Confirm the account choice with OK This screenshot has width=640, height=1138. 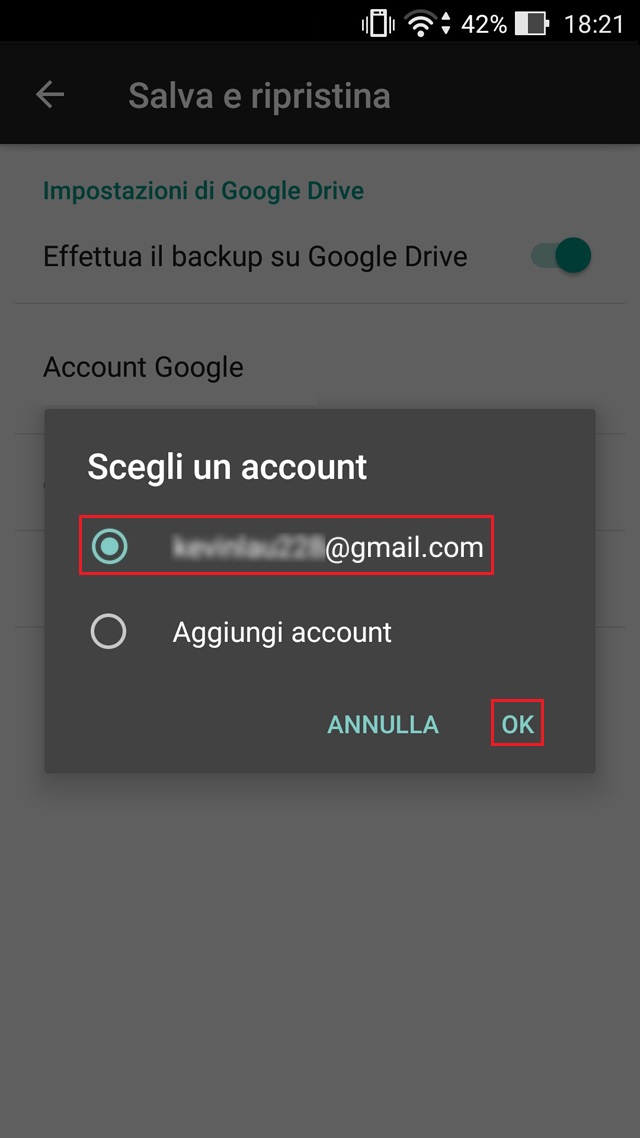click(x=517, y=724)
